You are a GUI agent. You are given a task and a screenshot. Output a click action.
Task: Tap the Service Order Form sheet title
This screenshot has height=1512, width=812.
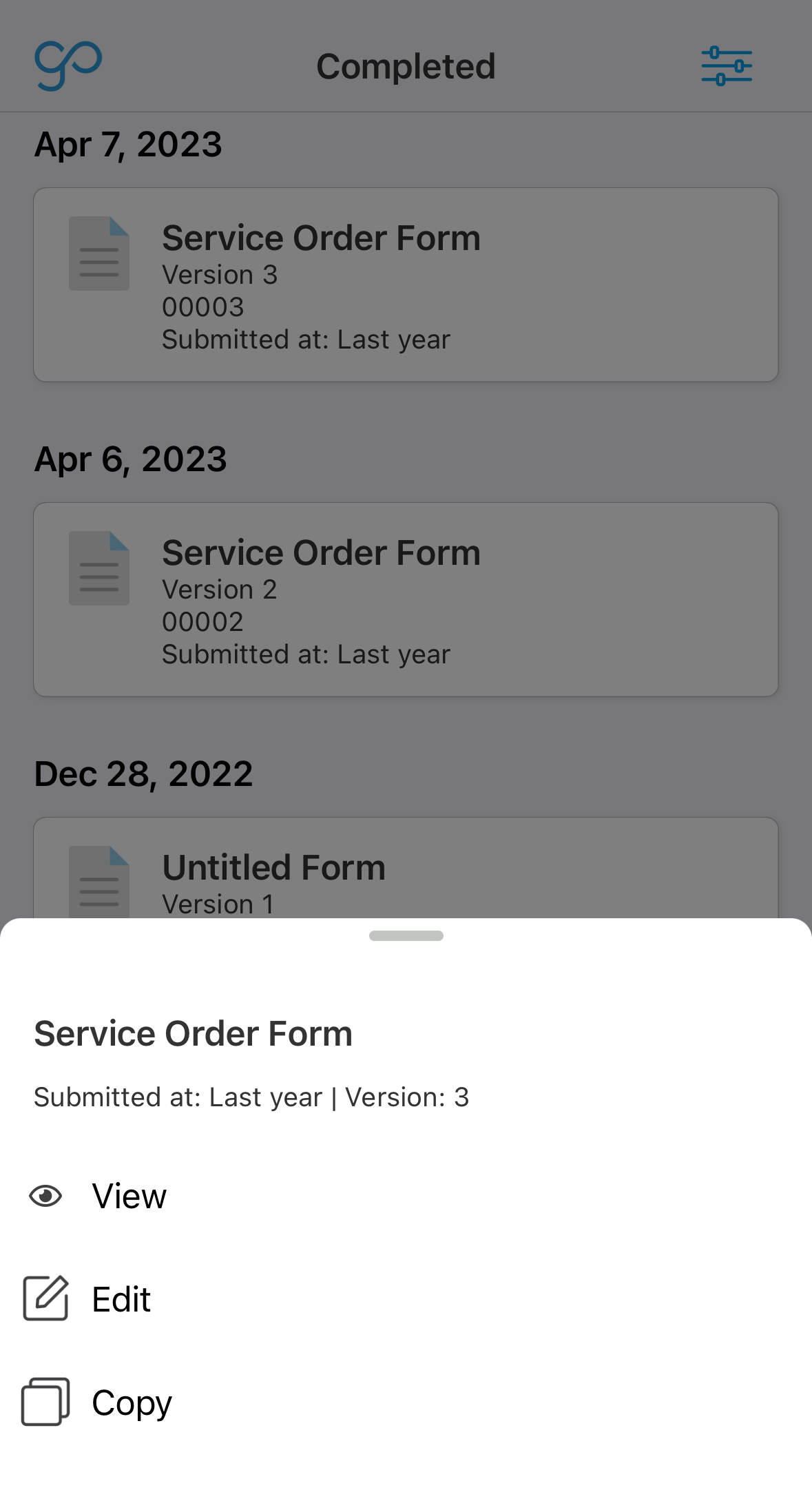pos(193,1032)
